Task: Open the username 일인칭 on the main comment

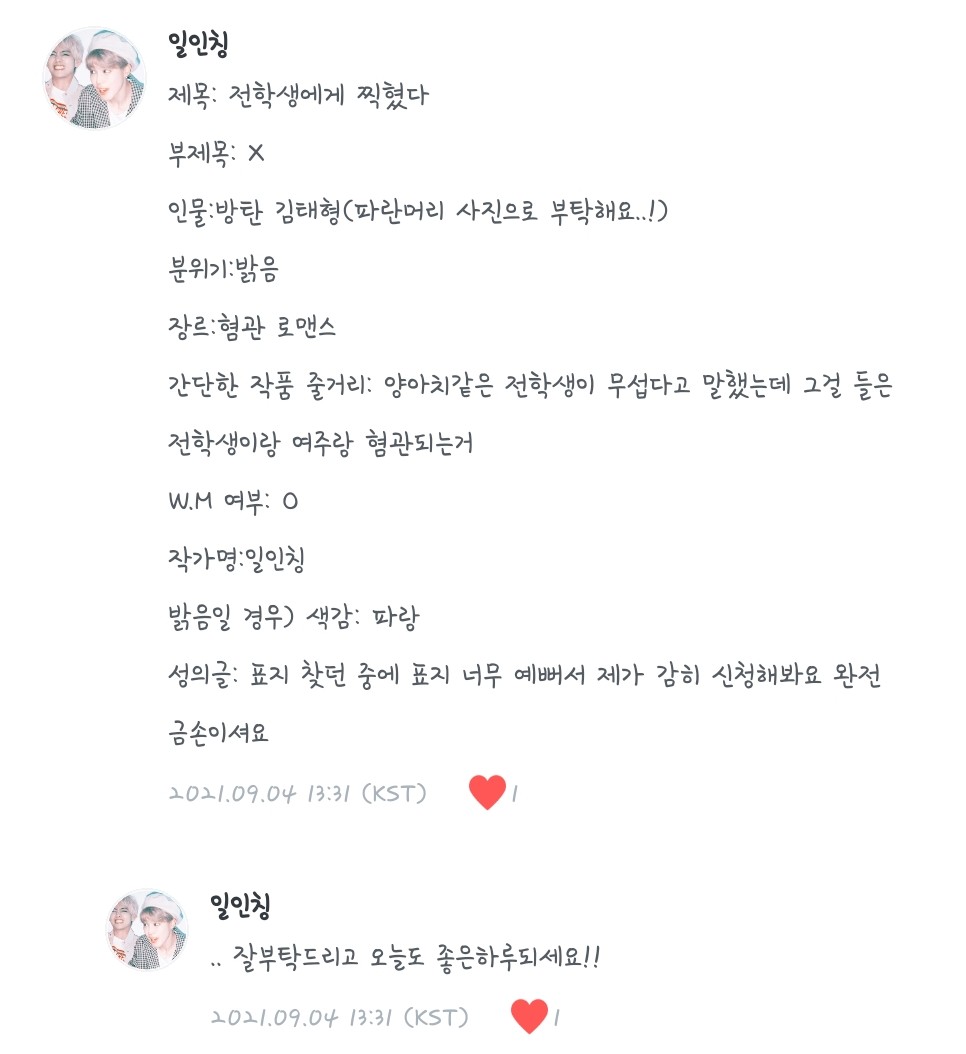Action: [203, 45]
